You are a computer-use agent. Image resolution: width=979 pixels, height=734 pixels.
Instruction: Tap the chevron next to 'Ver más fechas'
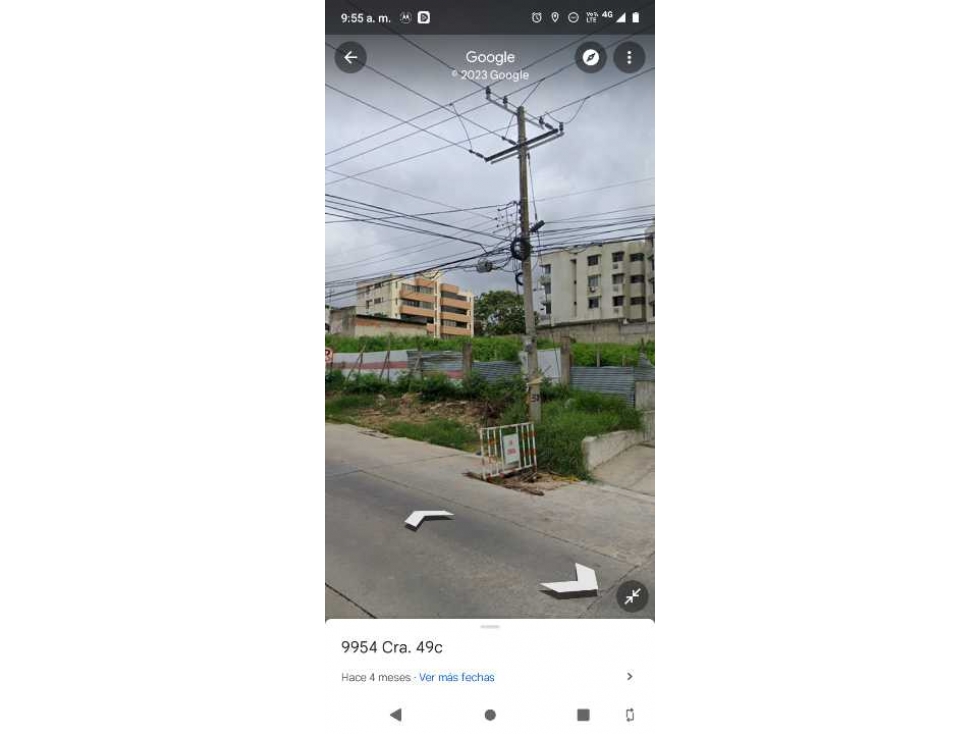629,677
